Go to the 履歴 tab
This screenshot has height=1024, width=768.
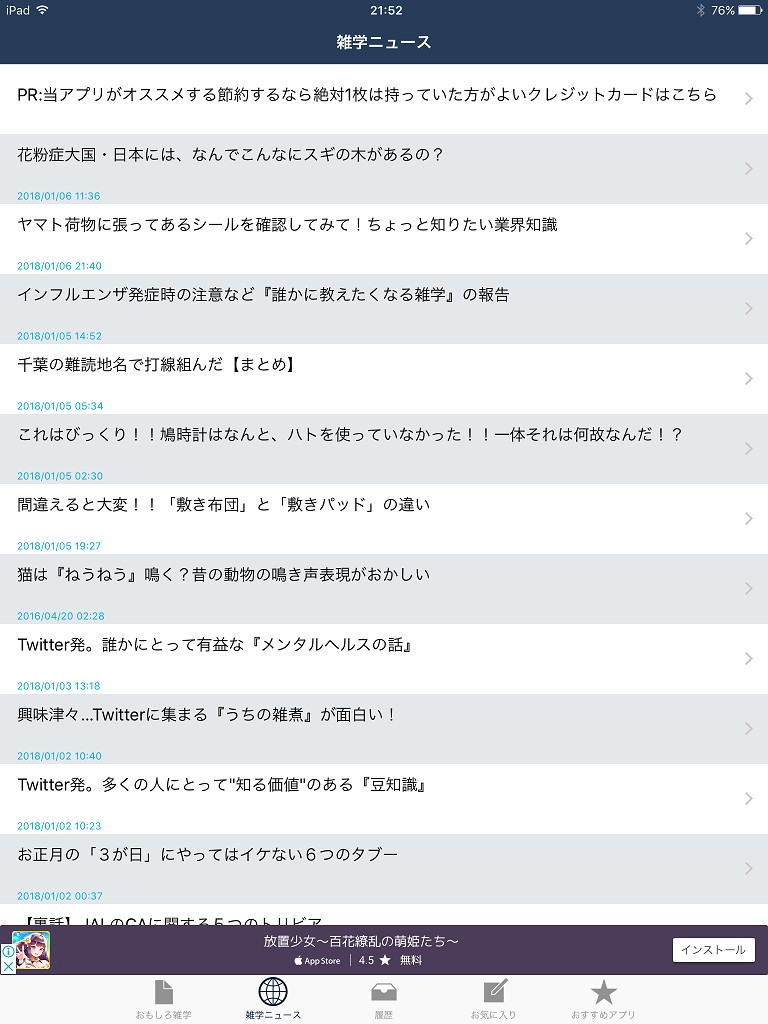(x=384, y=999)
